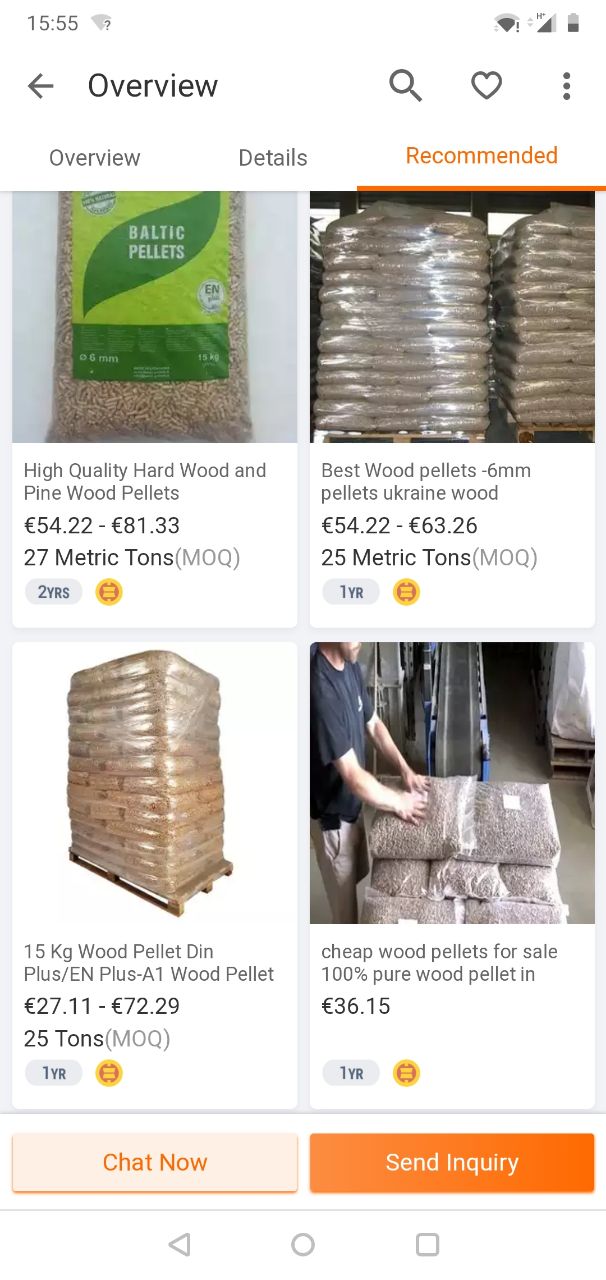Open the system recent apps button

point(427,1244)
